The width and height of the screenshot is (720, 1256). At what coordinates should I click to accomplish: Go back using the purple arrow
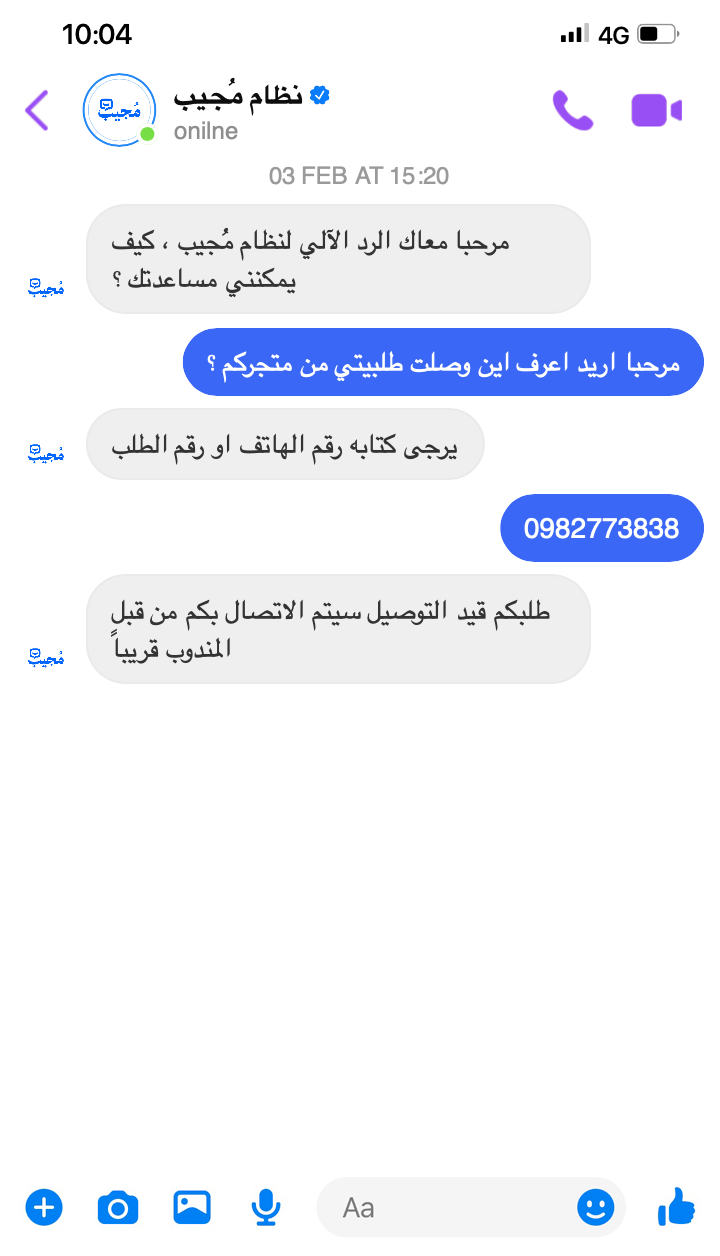click(37, 110)
